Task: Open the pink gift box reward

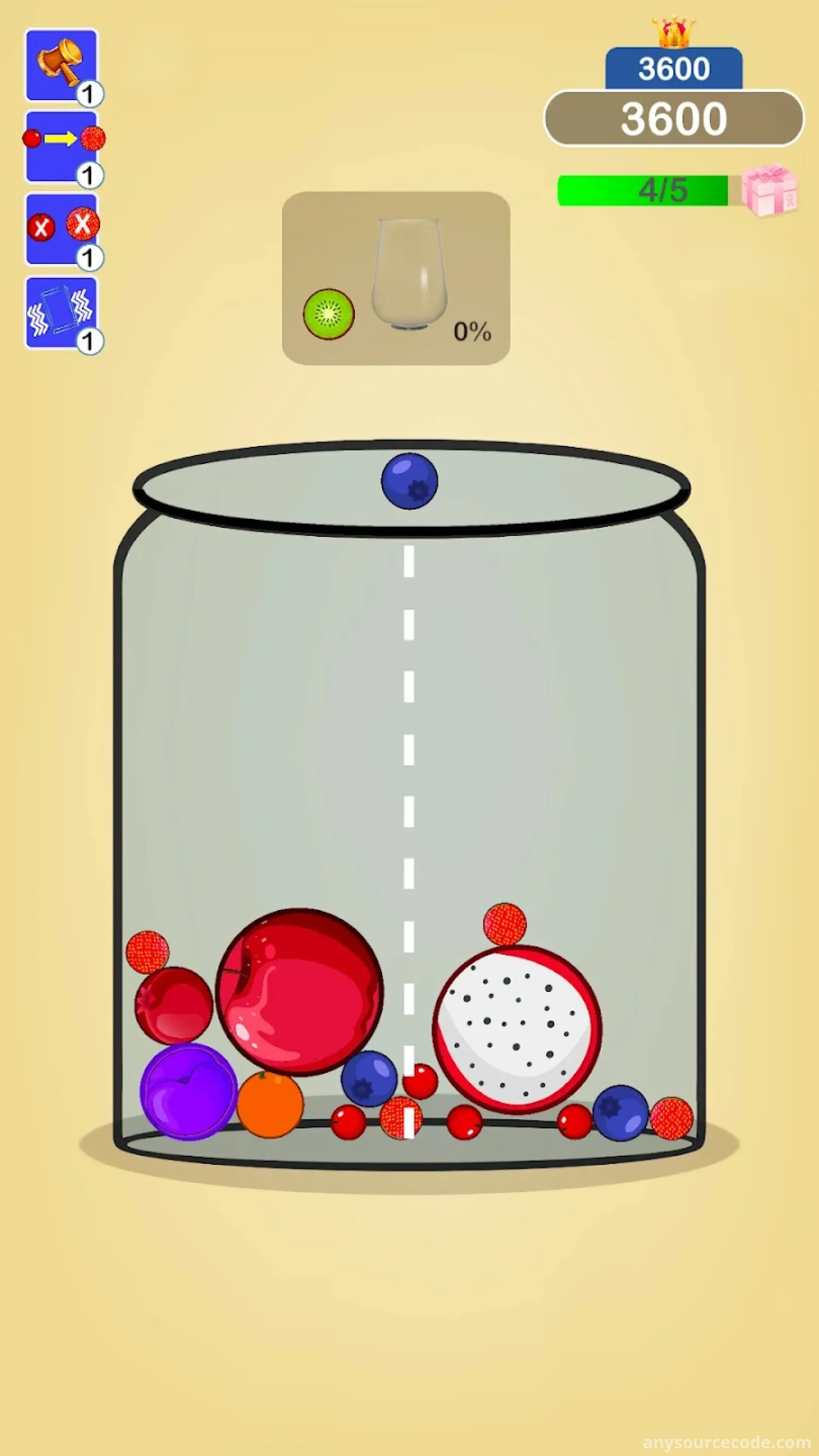Action: (769, 190)
